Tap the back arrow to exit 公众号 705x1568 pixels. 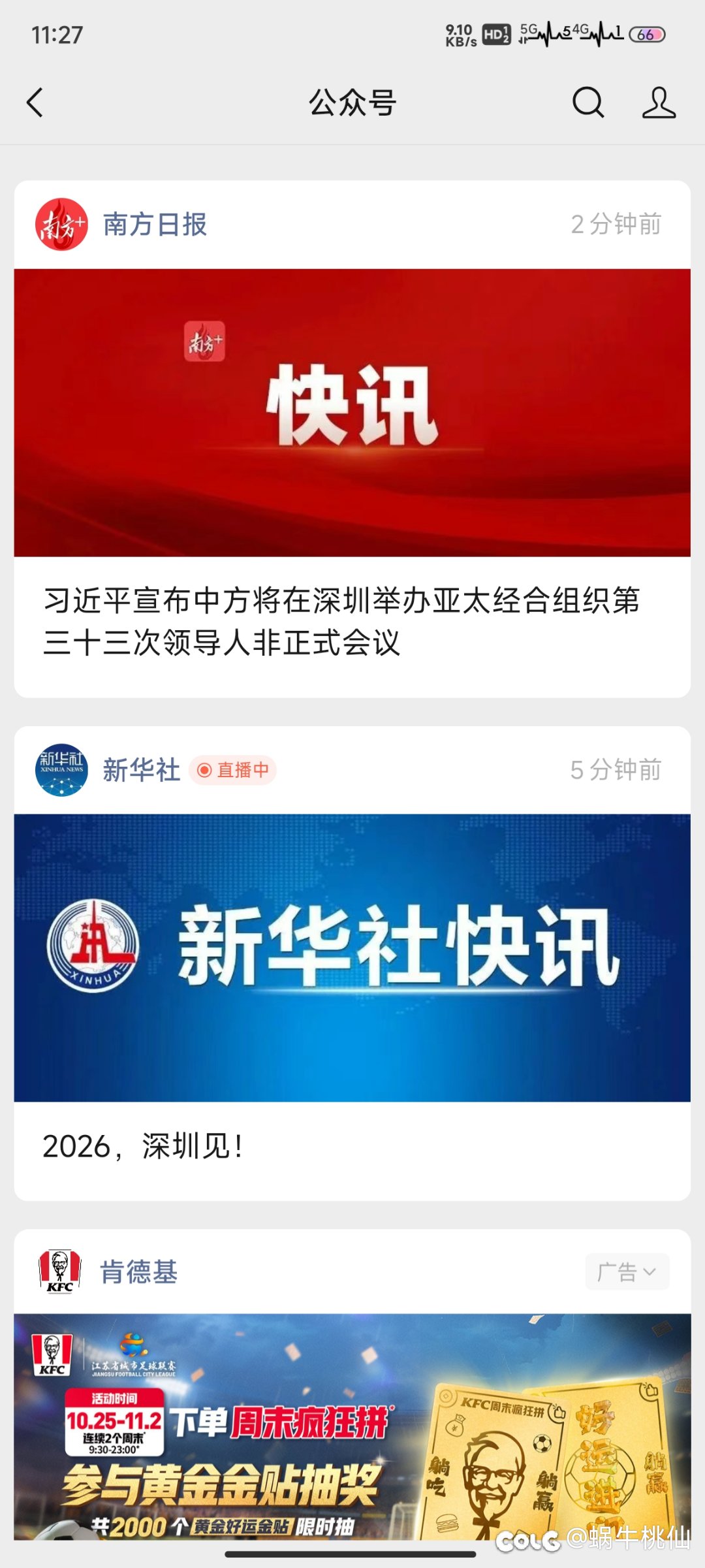pos(34,103)
